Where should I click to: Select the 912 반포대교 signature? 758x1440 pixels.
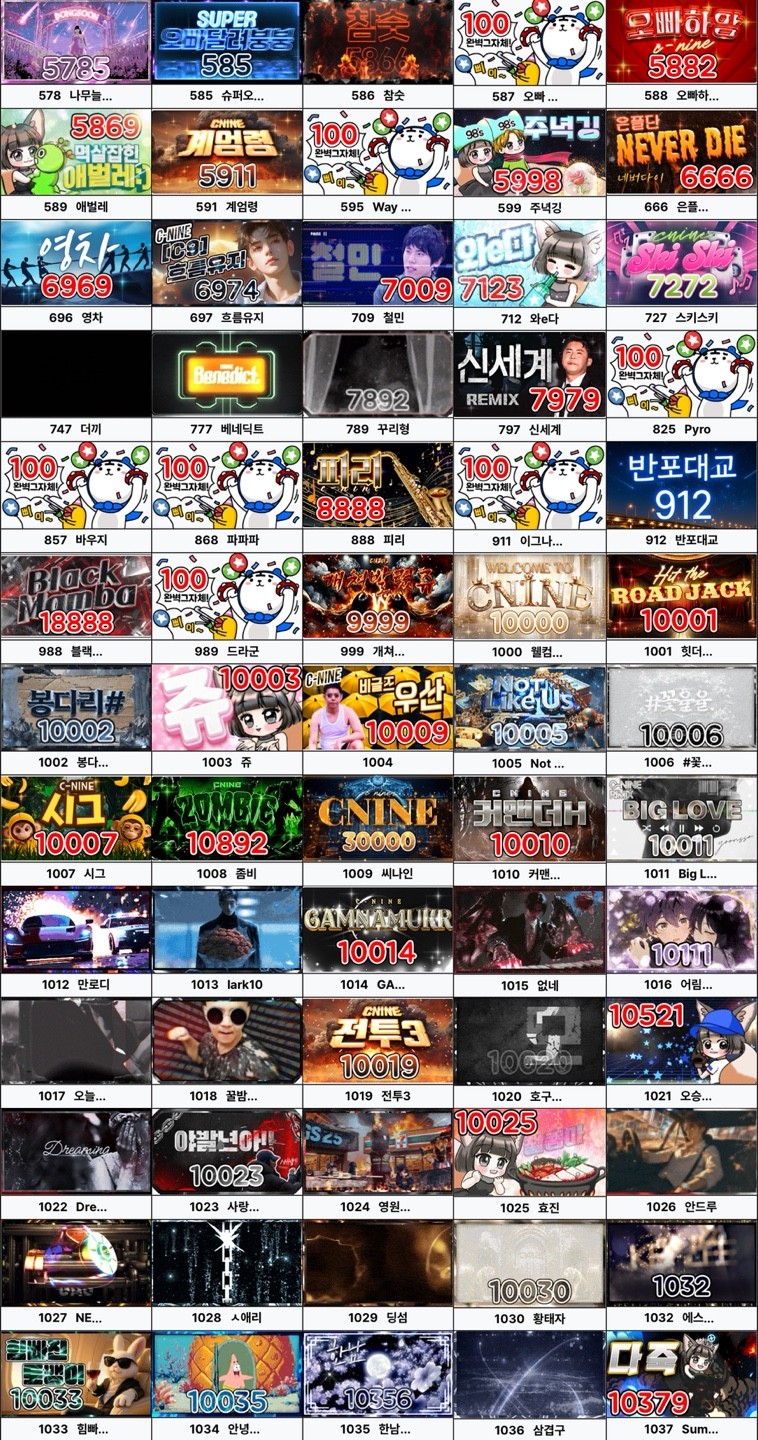(681, 486)
